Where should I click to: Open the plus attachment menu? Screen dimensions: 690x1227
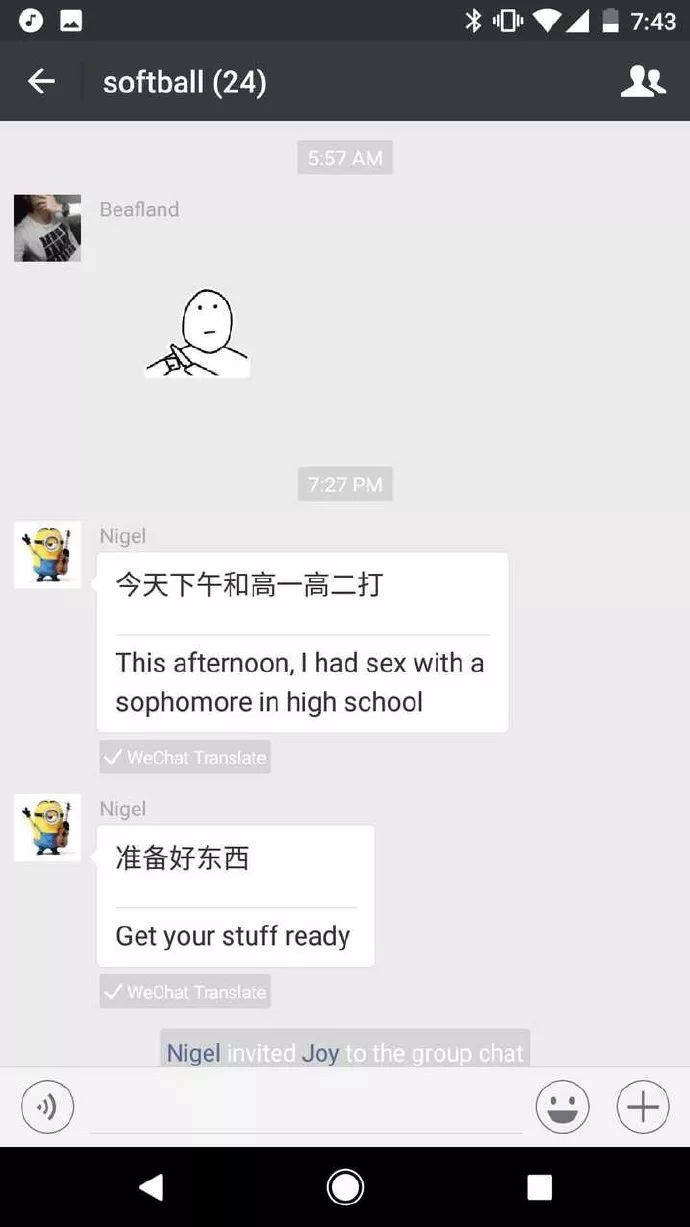click(642, 1107)
